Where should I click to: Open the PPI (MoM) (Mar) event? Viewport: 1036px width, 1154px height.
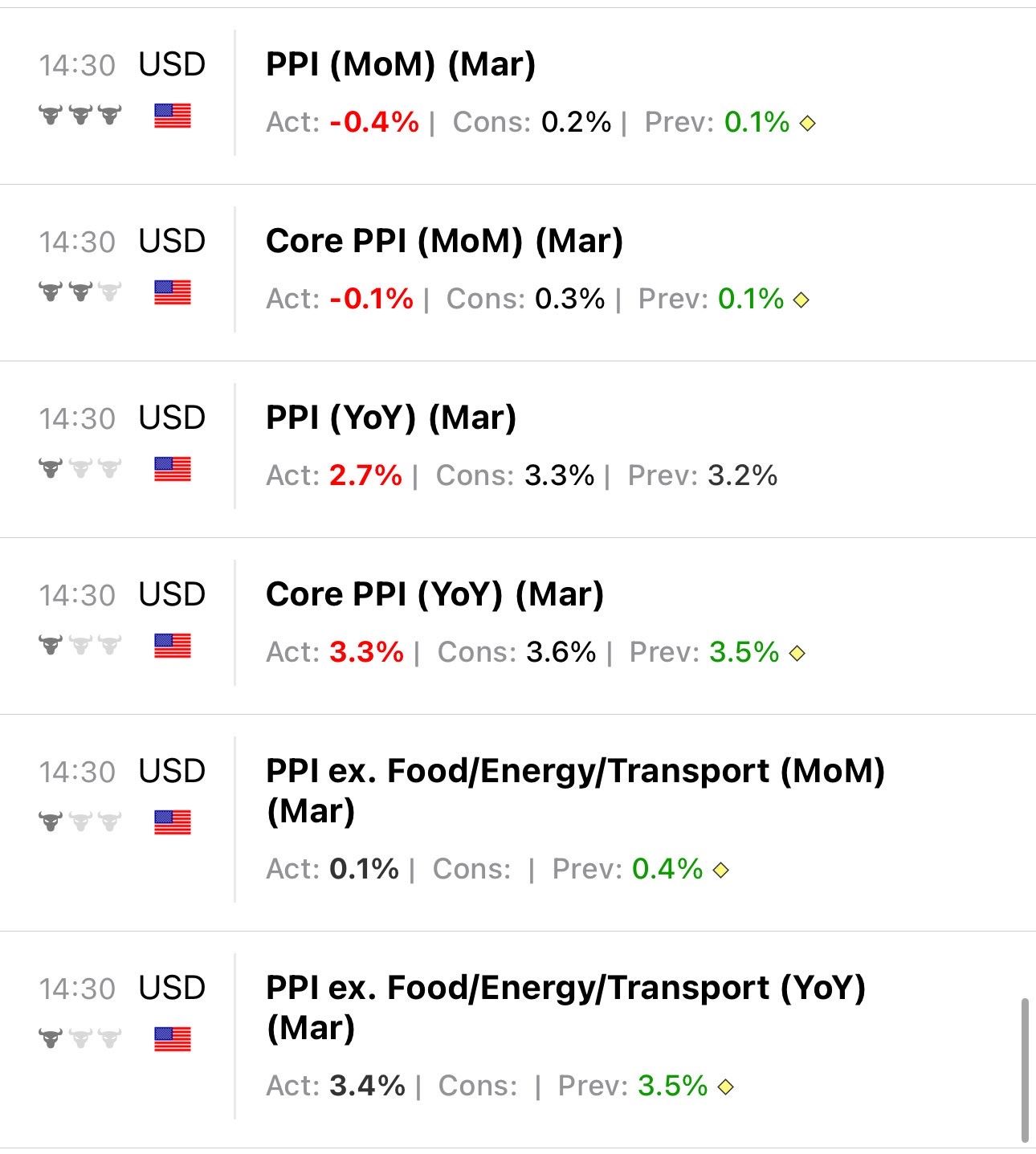(x=401, y=65)
